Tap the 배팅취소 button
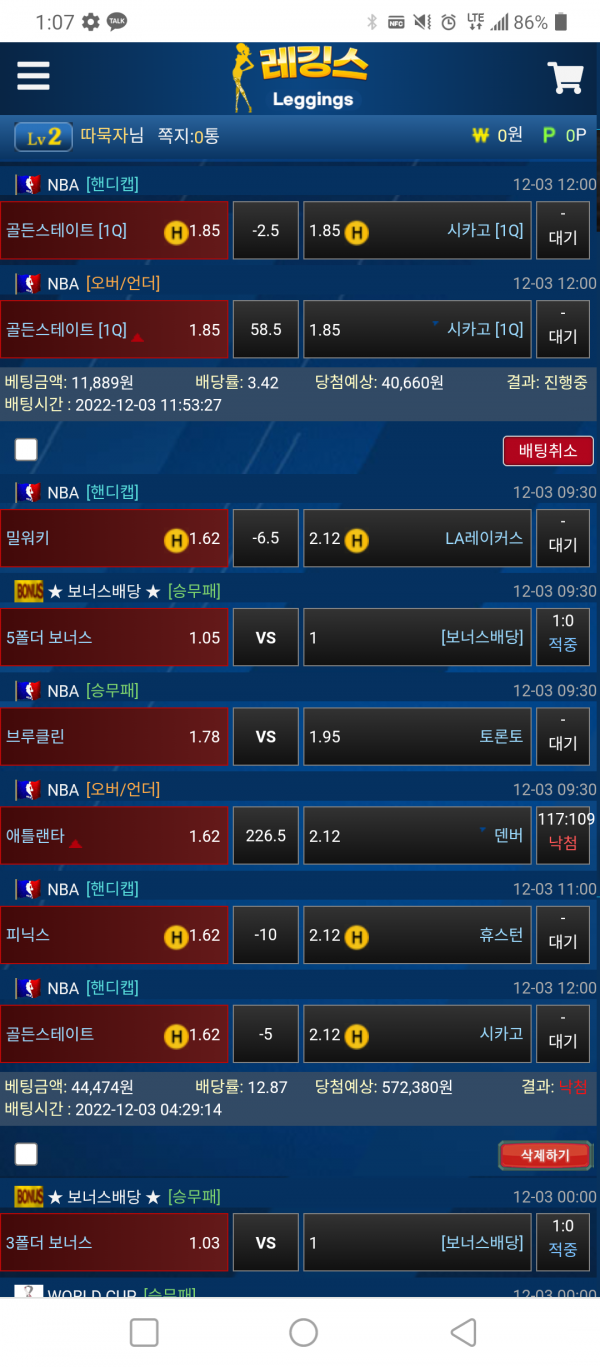Image resolution: width=600 pixels, height=1367 pixels. tap(547, 450)
